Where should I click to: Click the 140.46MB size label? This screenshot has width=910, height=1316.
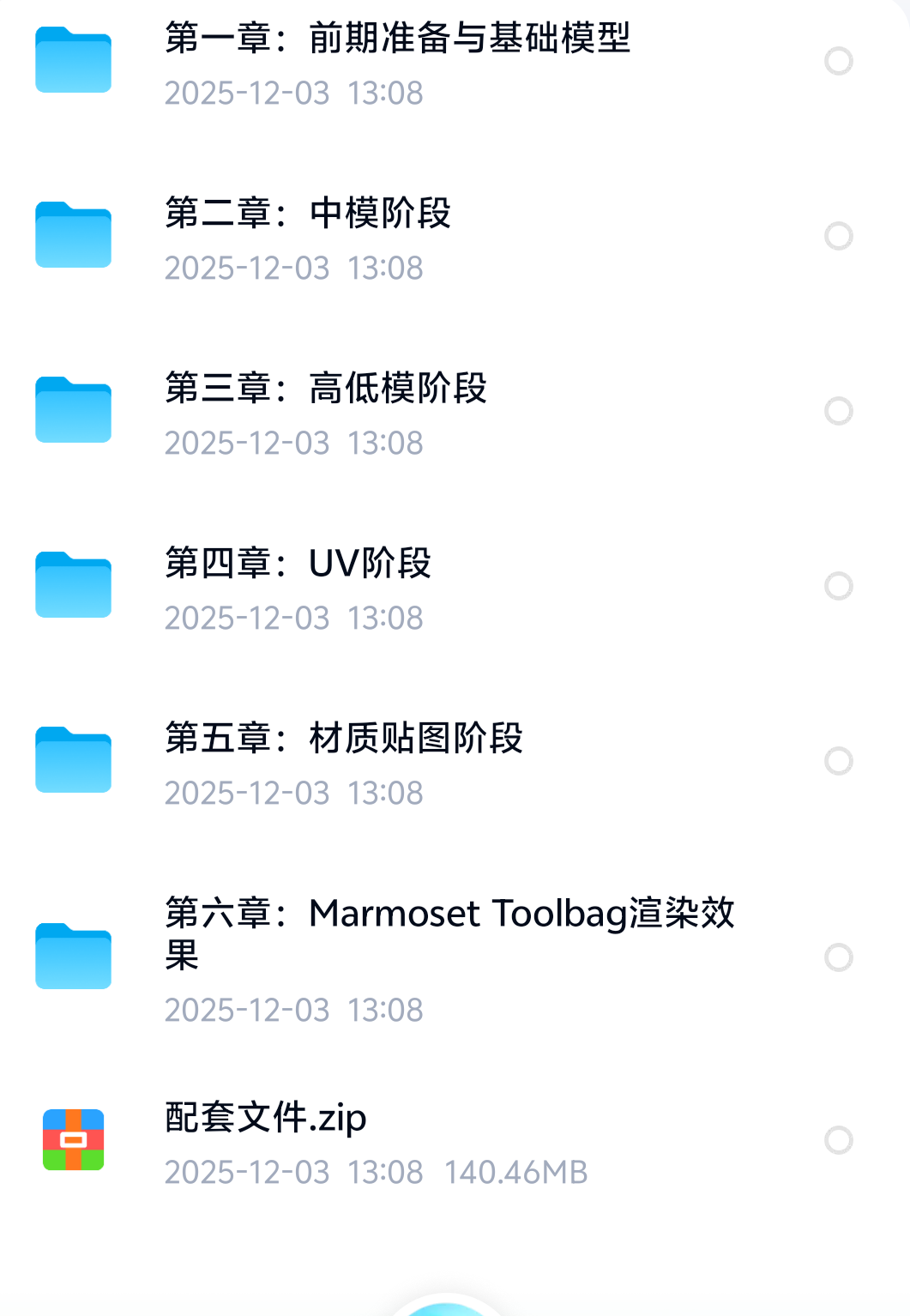click(x=514, y=1172)
